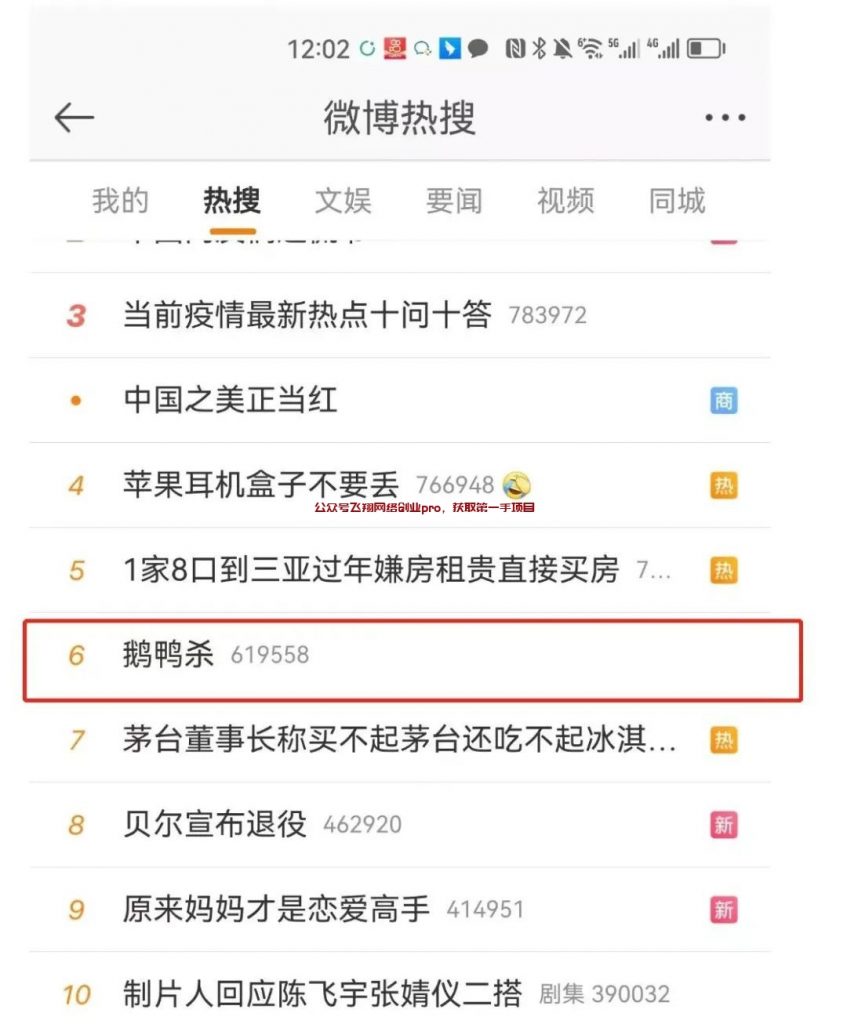
Task: Open 原来妈妈才是恋爱高手 topic
Action: [x=276, y=910]
